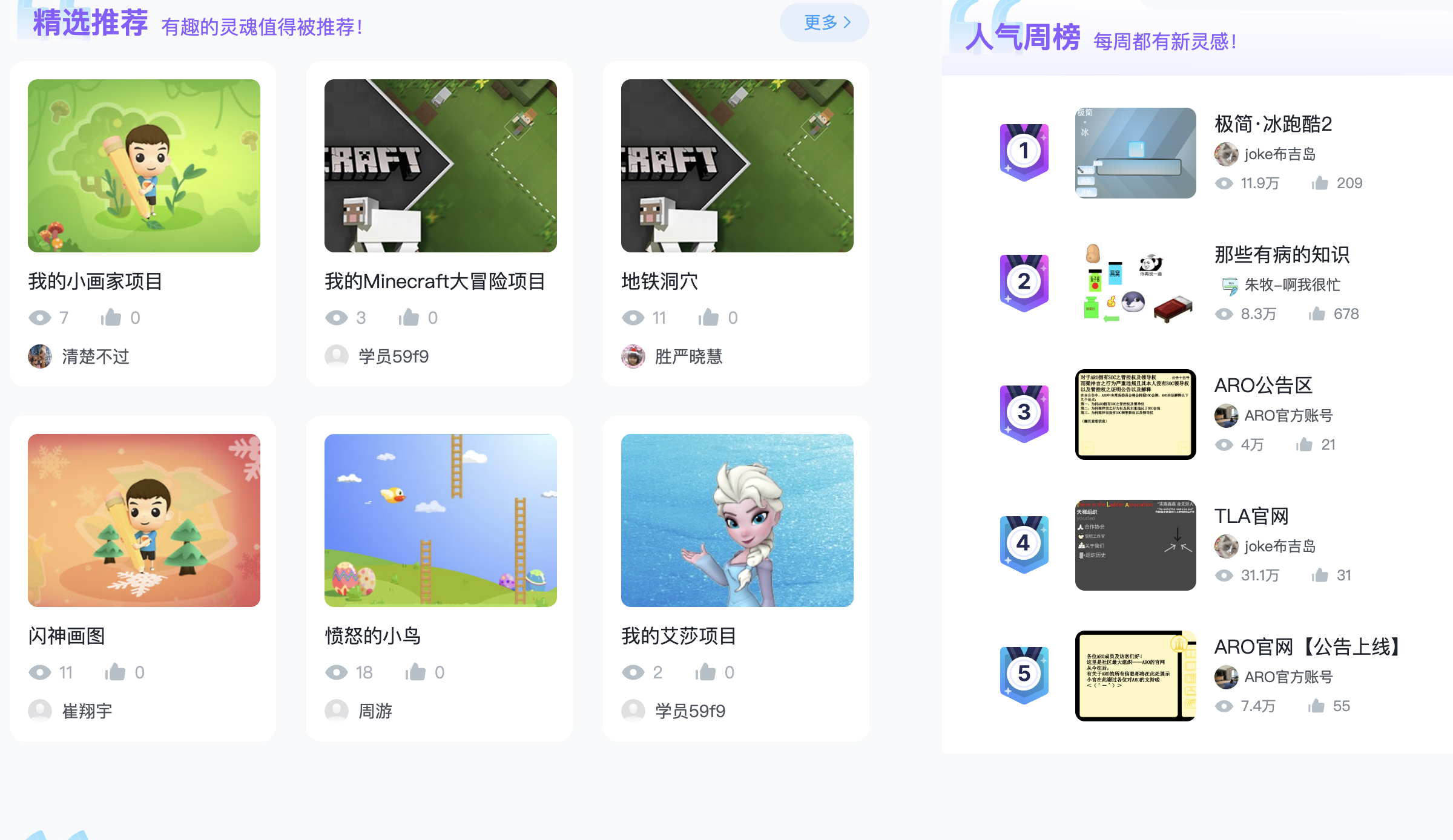
Task: Open the 更多 link for featured recommendations
Action: click(x=825, y=23)
